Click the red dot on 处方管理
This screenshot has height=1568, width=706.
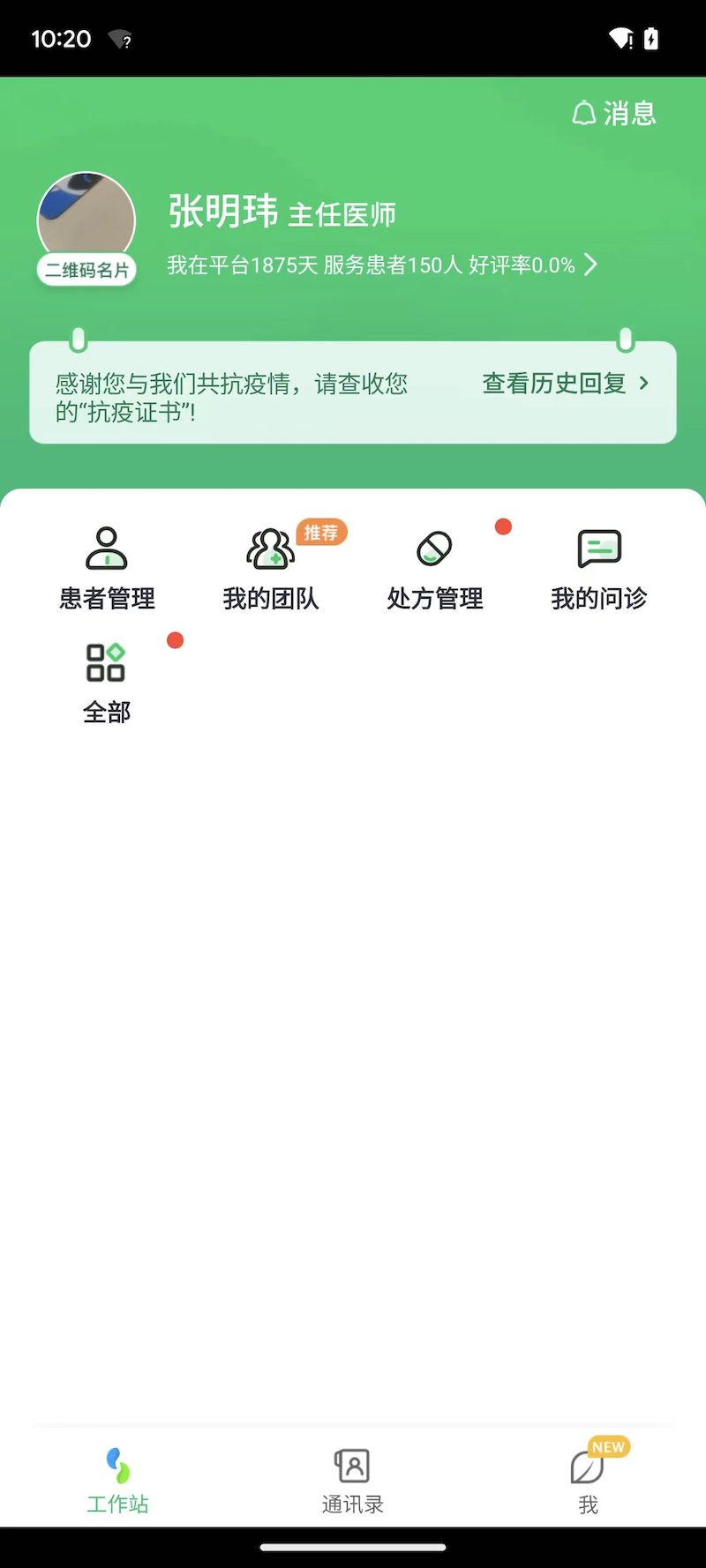(x=503, y=527)
